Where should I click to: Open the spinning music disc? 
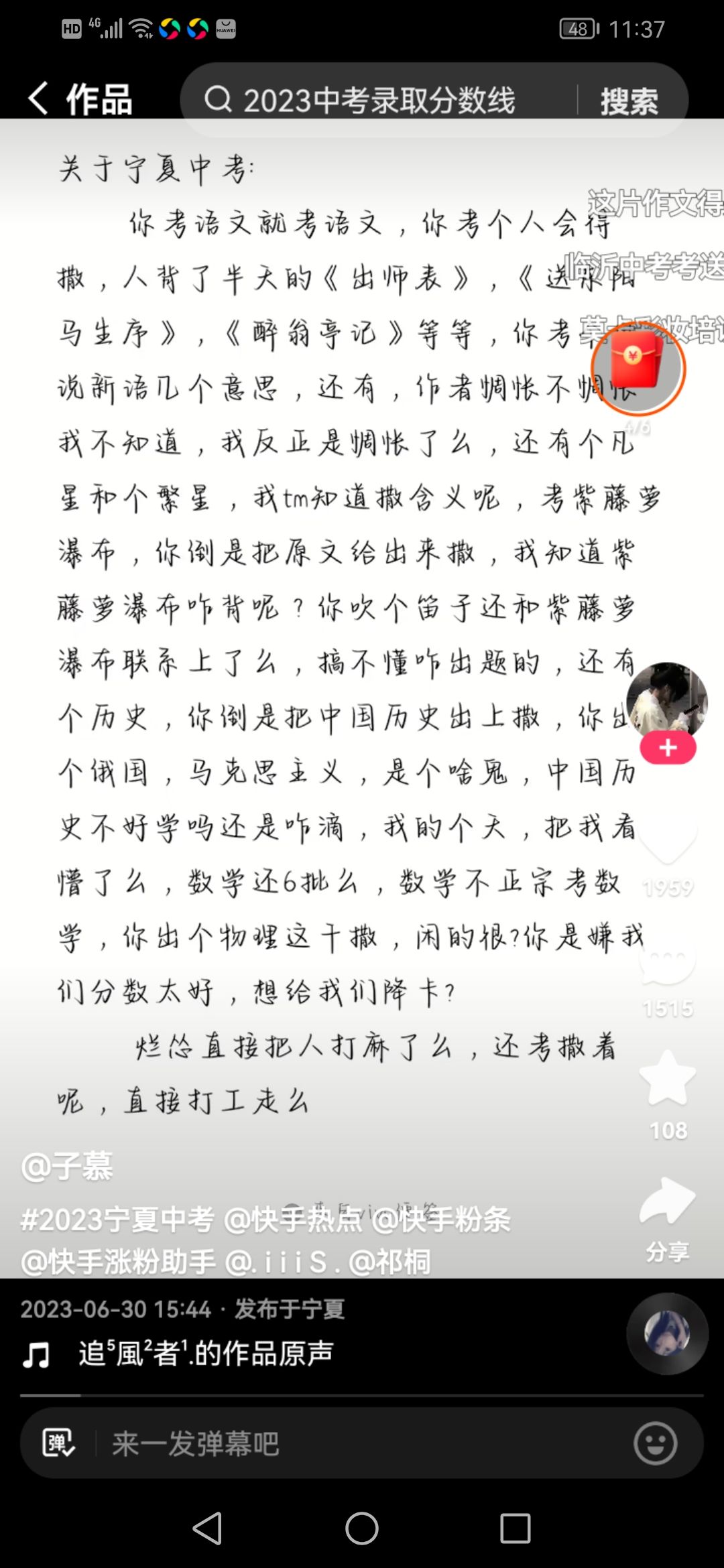click(x=667, y=1334)
